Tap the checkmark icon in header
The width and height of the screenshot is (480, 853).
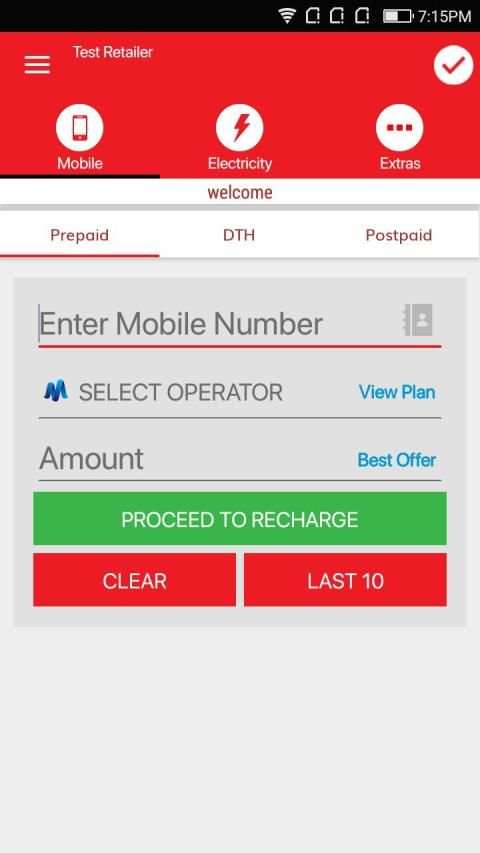(453, 65)
